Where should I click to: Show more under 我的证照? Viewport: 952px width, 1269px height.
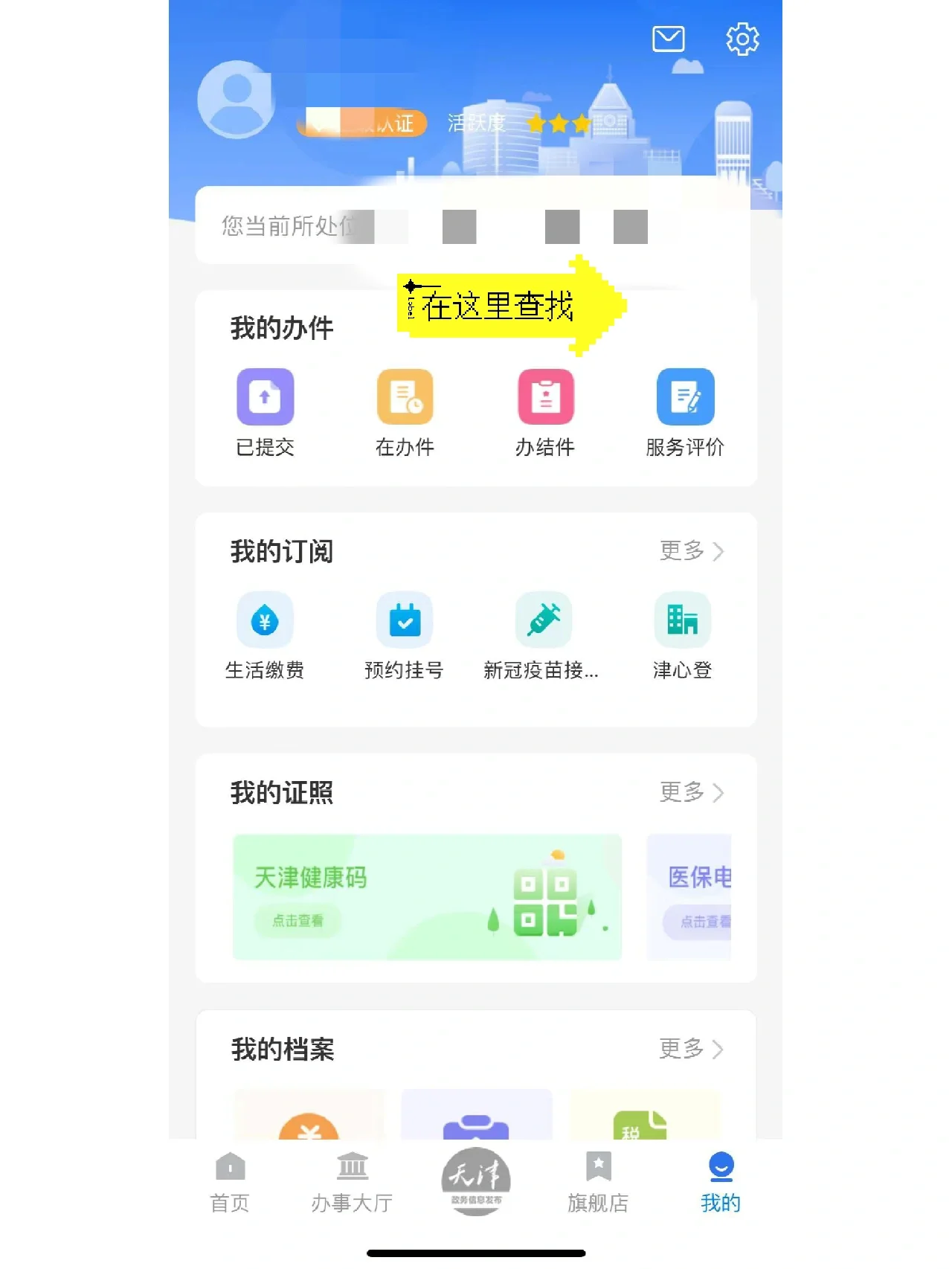(x=691, y=792)
